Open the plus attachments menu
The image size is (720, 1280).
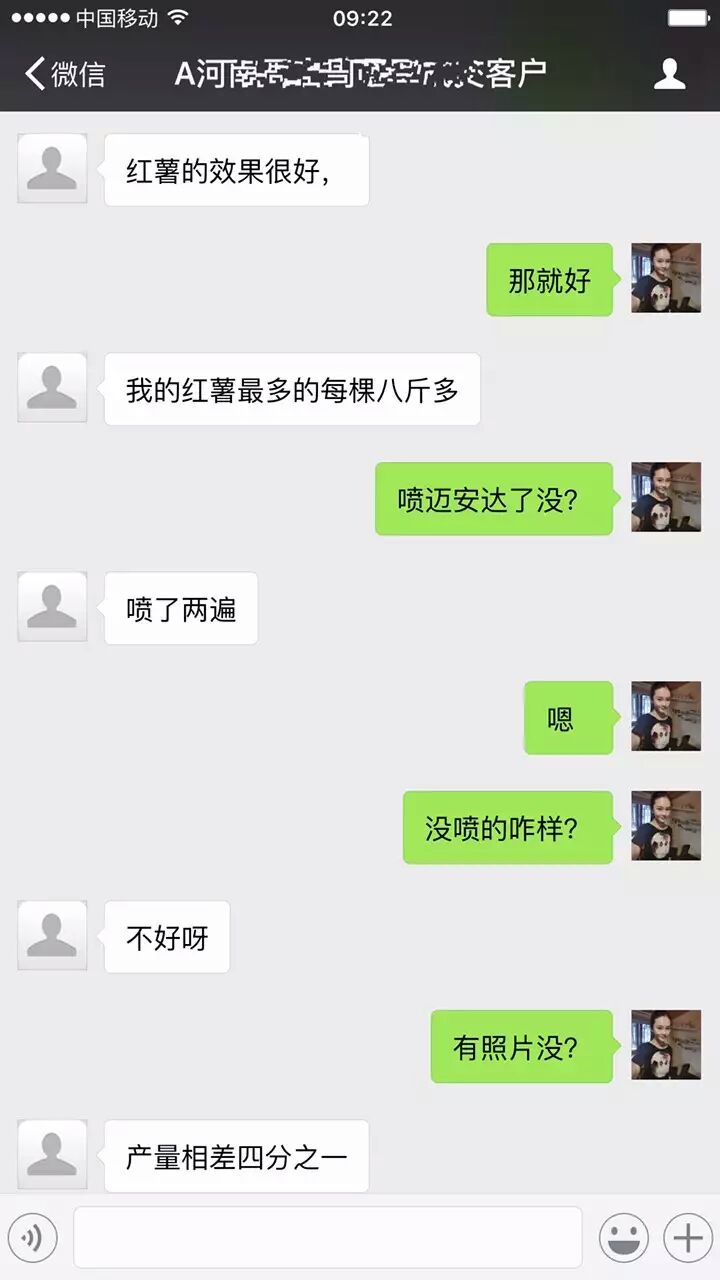click(687, 1238)
